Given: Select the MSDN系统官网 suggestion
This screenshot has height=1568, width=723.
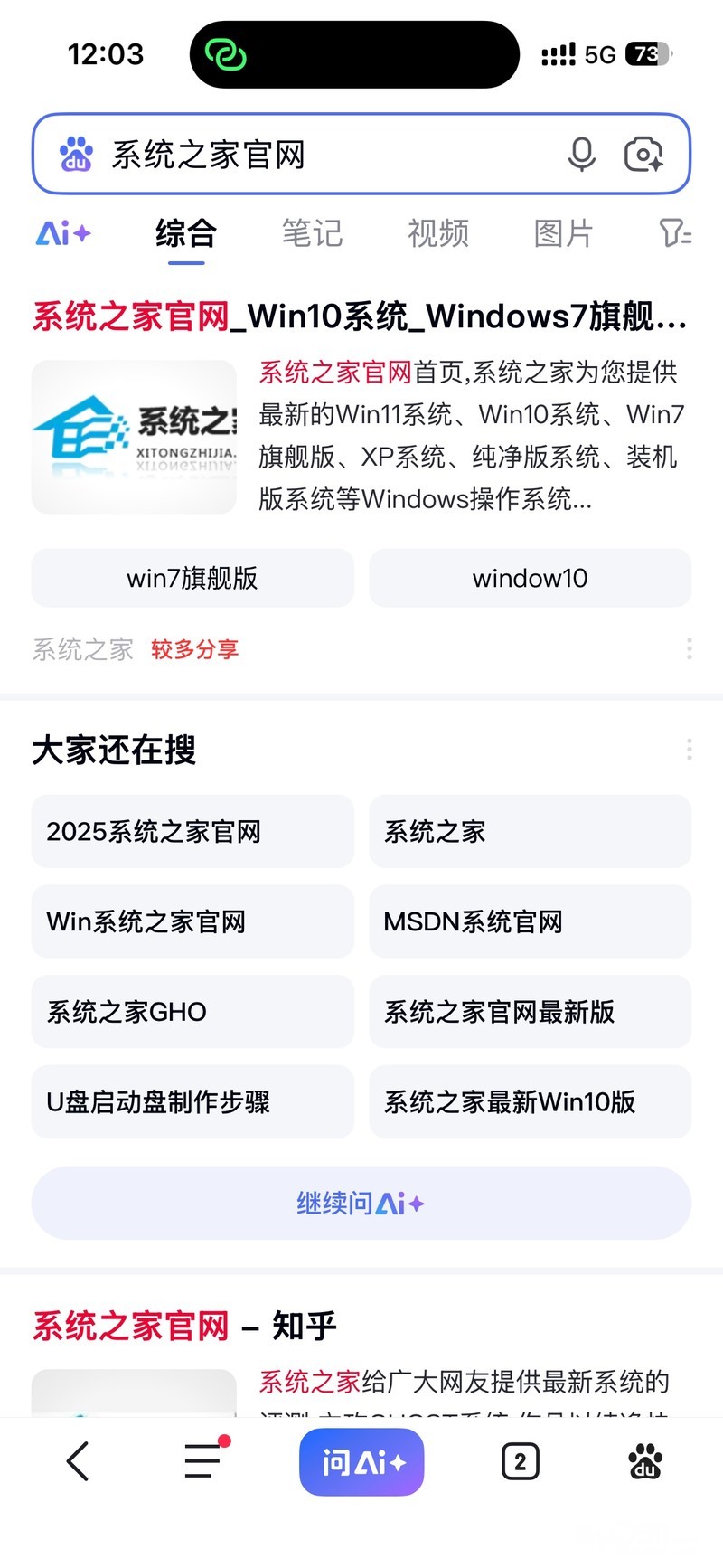Looking at the screenshot, I should pyautogui.click(x=530, y=921).
